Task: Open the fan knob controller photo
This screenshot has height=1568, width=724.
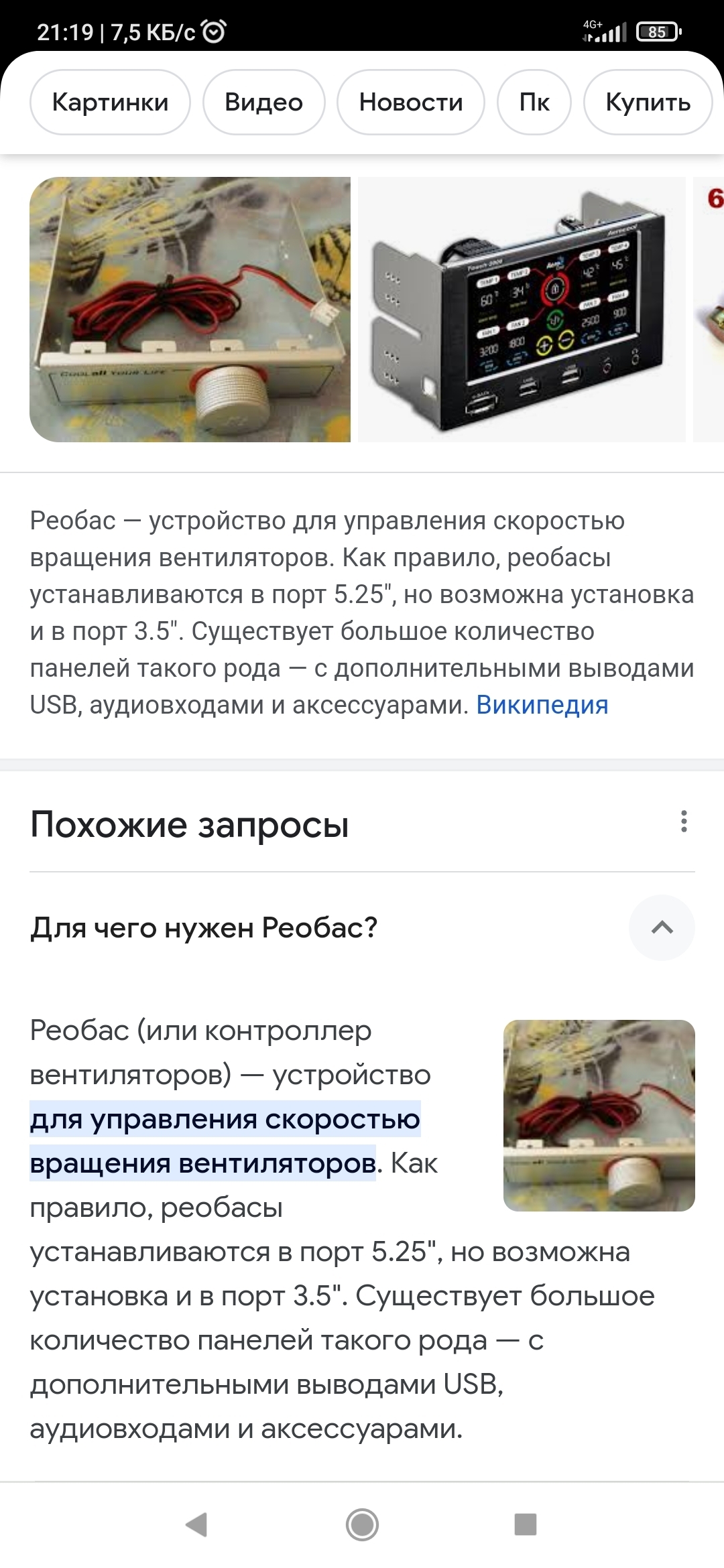Action: pos(190,309)
